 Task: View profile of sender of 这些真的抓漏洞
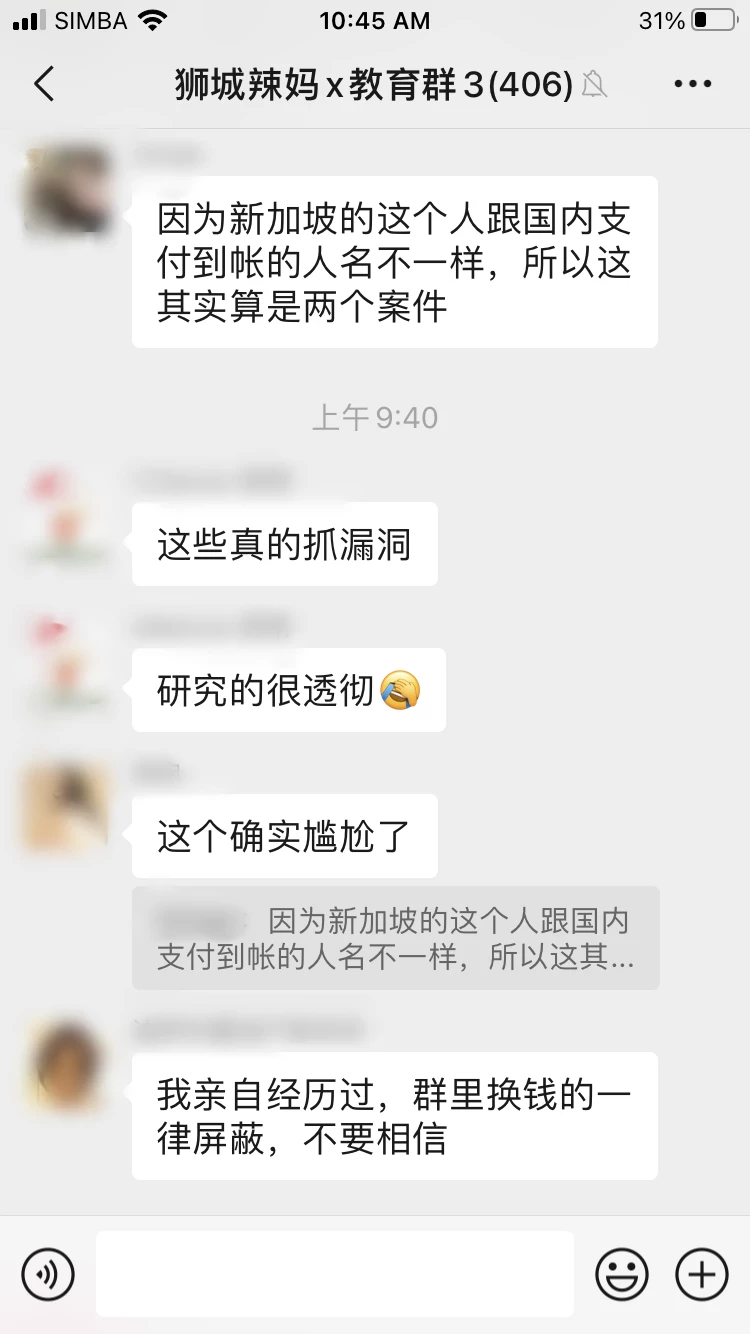click(66, 513)
